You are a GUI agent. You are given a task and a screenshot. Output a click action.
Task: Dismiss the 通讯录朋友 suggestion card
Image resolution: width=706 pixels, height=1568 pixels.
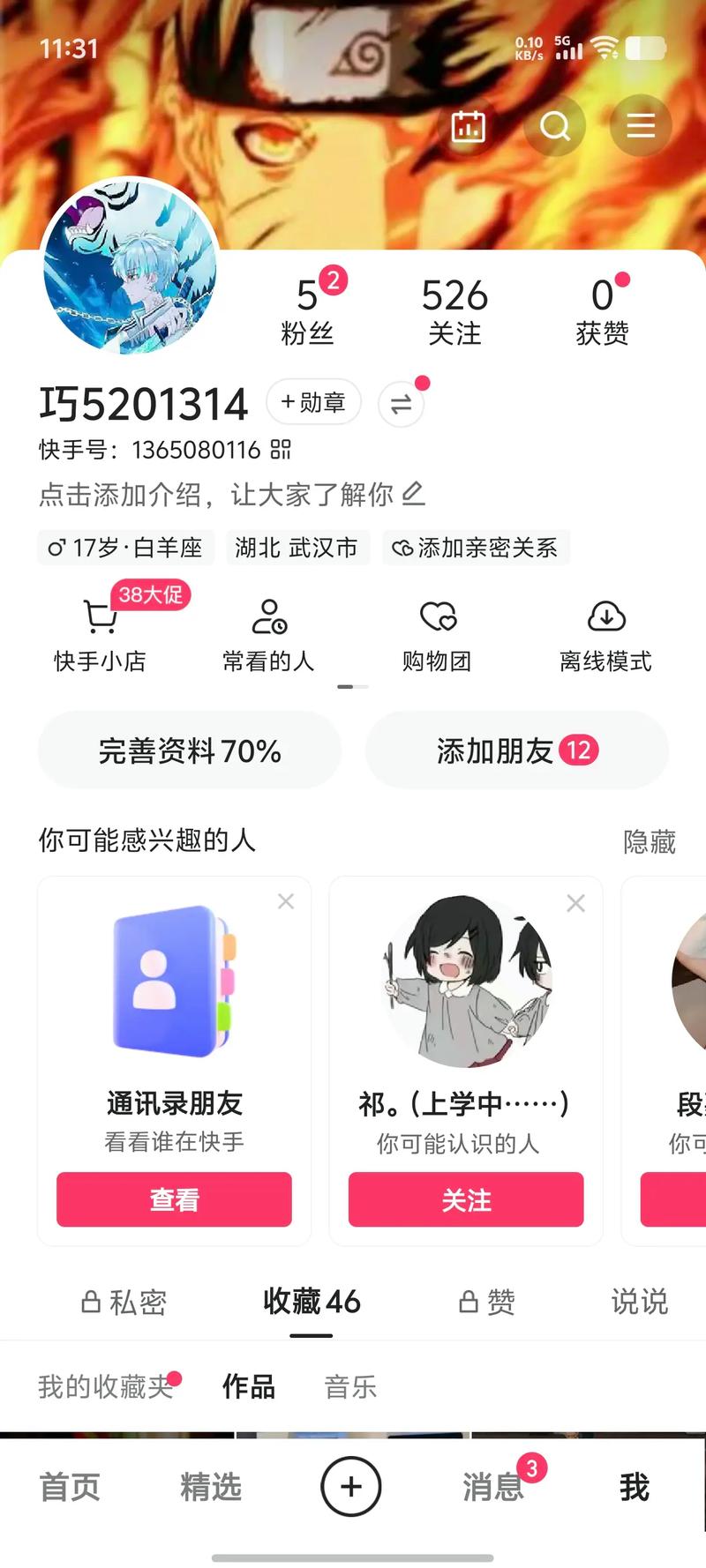pyautogui.click(x=285, y=900)
